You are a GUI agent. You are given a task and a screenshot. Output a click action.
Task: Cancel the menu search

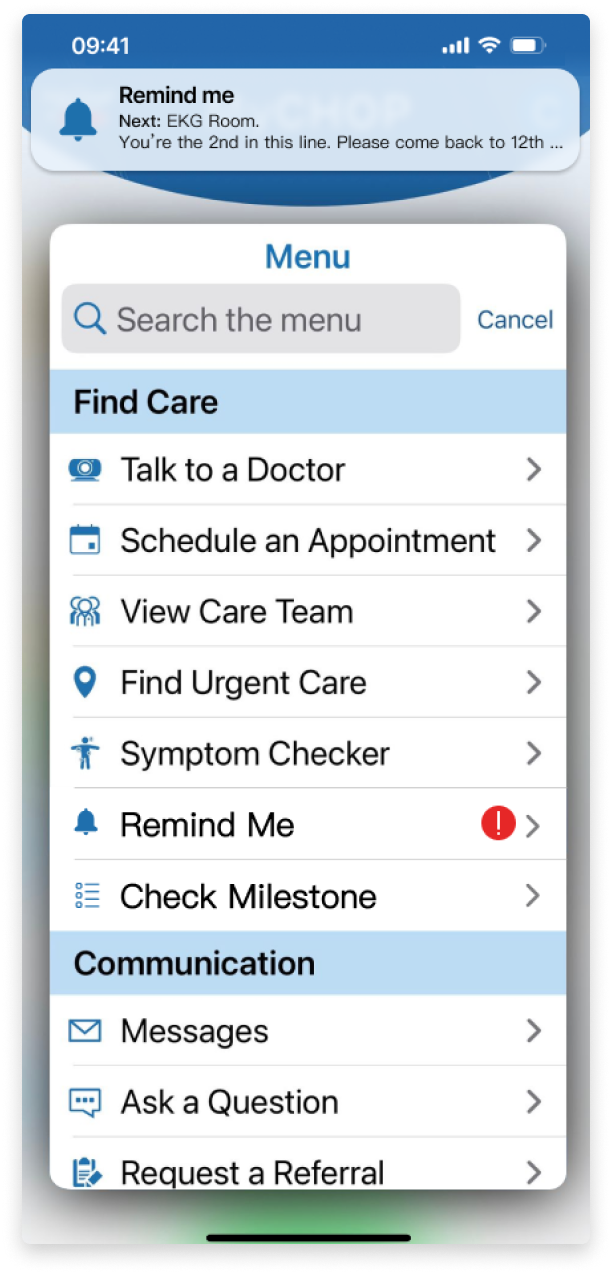515,320
